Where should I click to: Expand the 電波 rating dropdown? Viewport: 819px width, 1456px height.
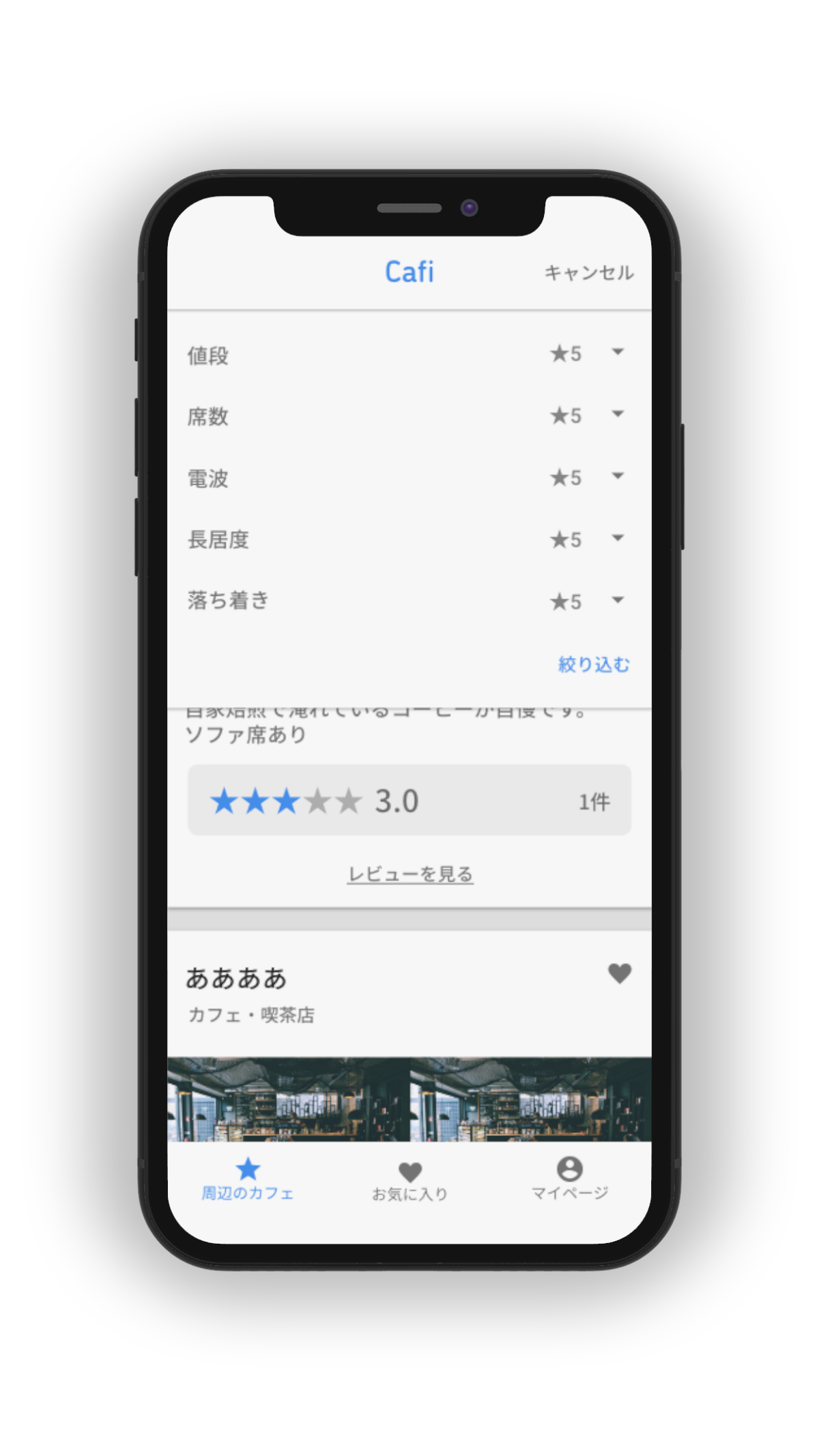tap(587, 477)
